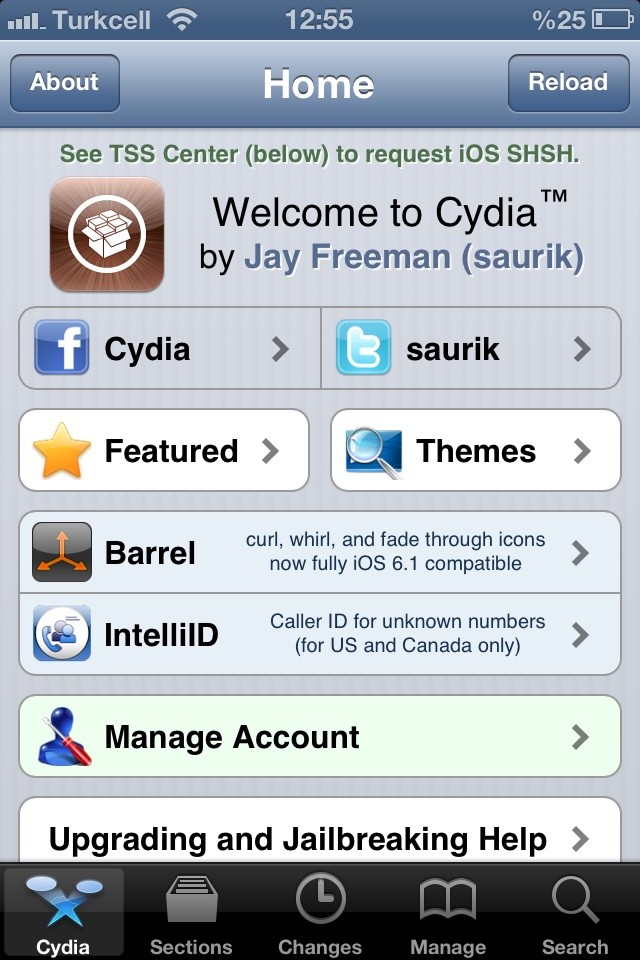View the Barrel tweak details

pyautogui.click(x=320, y=553)
